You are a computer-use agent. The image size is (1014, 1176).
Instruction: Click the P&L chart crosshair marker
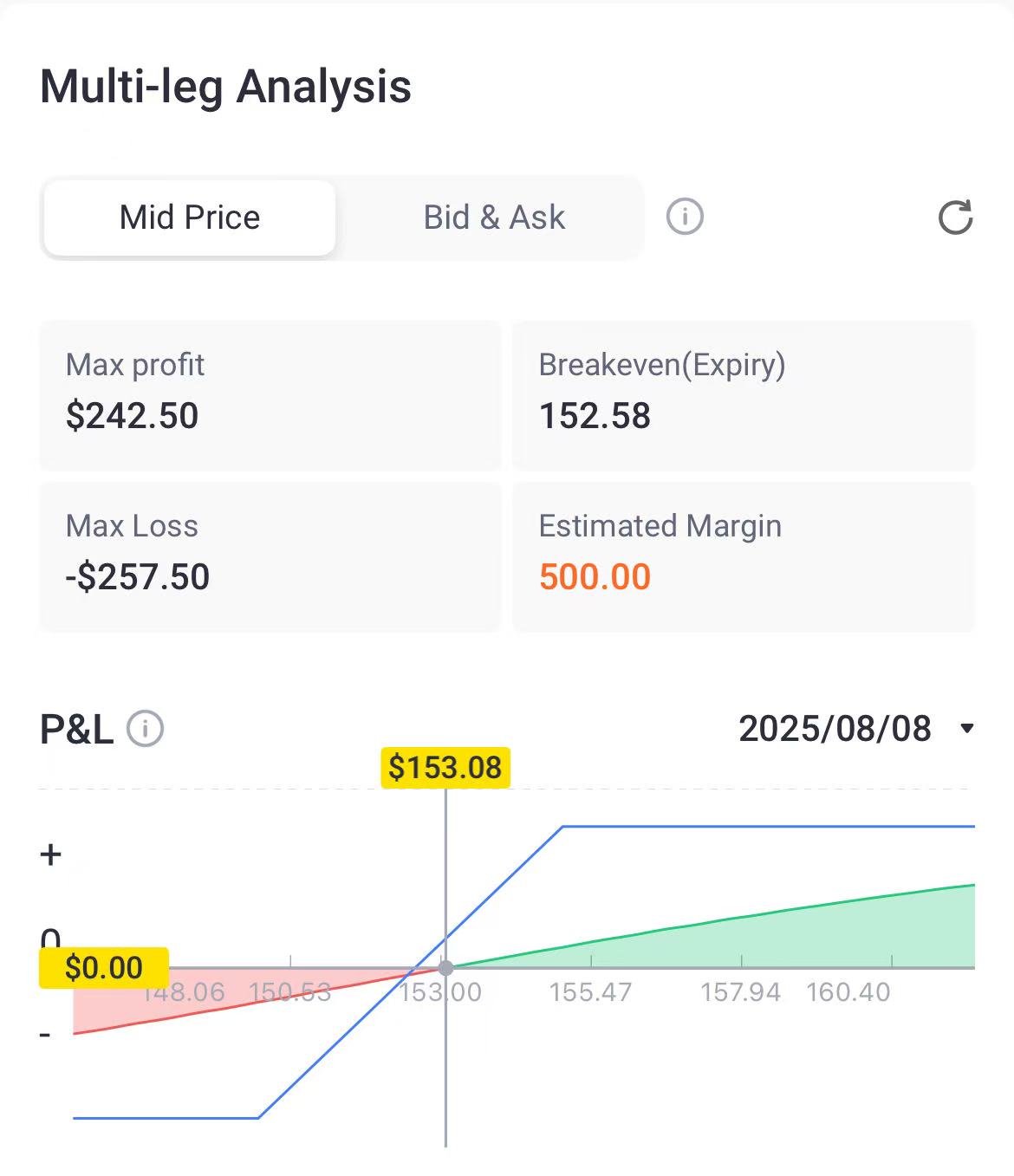445,967
